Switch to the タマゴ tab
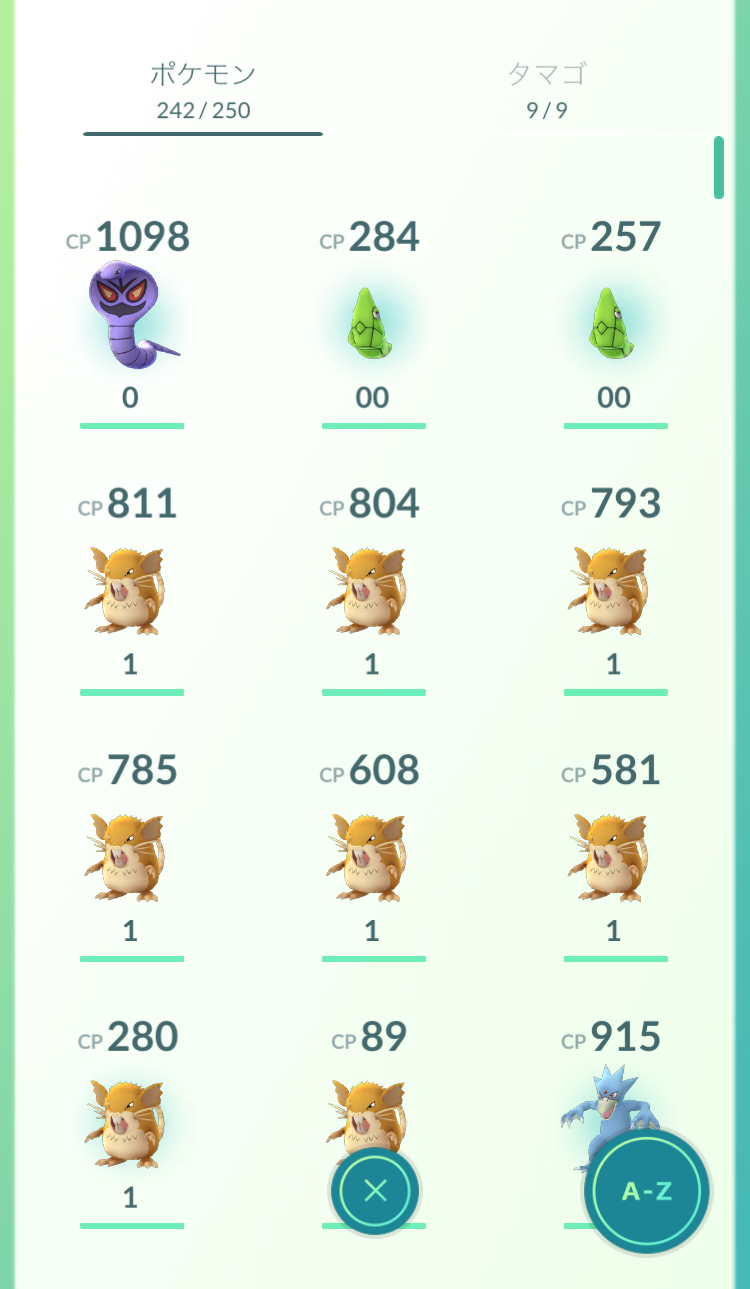The image size is (750, 1289). (546, 89)
